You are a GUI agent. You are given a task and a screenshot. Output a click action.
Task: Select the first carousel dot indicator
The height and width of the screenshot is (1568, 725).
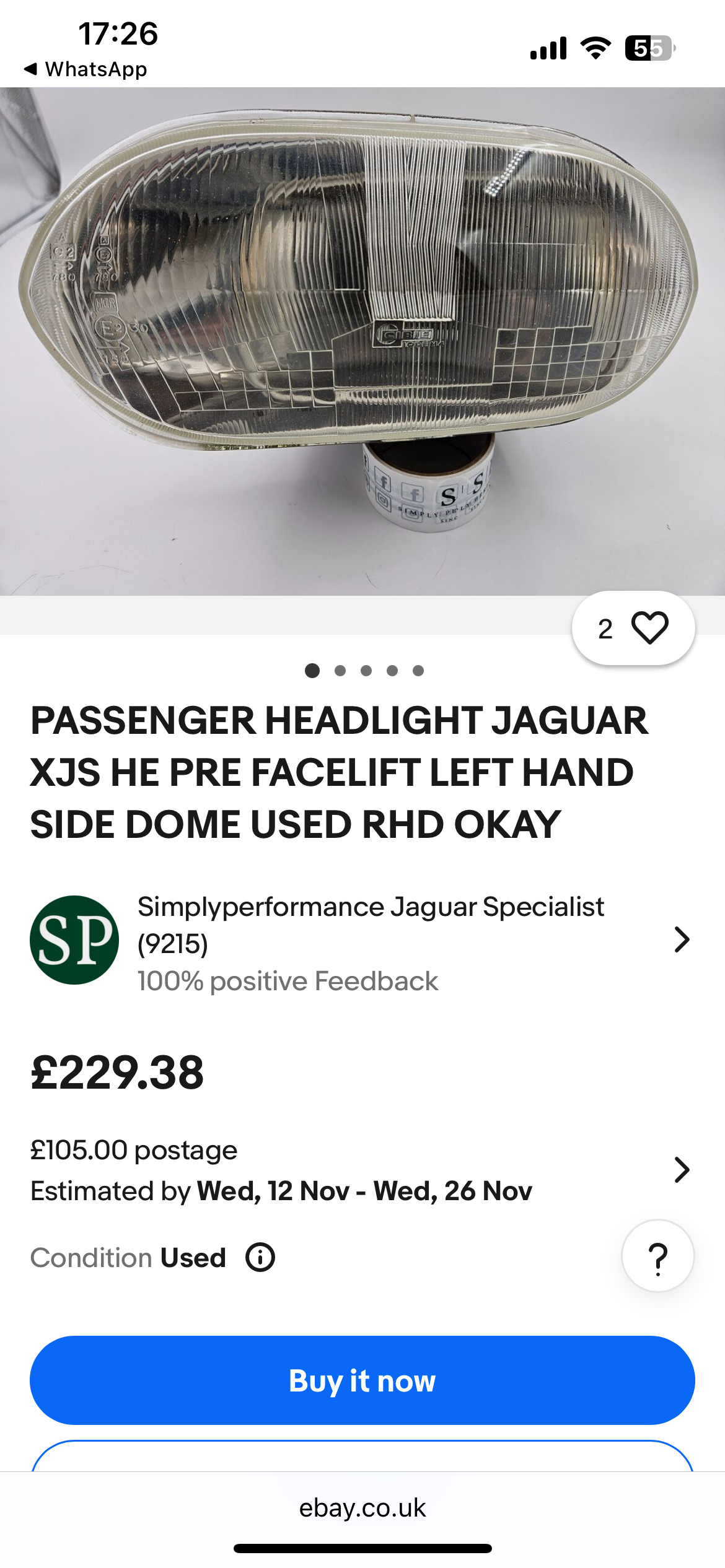pyautogui.click(x=312, y=669)
